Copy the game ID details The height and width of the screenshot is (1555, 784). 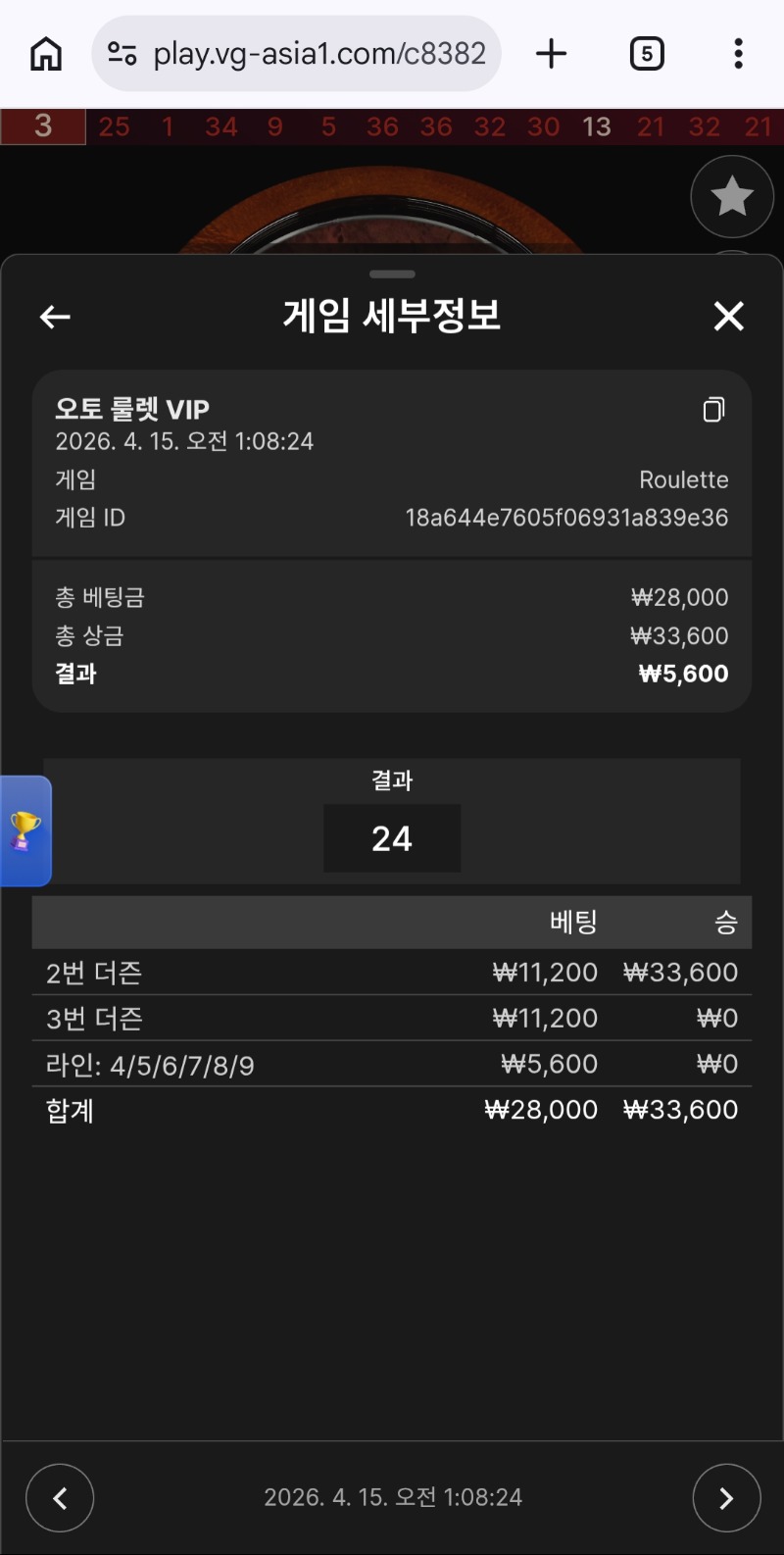pos(713,410)
